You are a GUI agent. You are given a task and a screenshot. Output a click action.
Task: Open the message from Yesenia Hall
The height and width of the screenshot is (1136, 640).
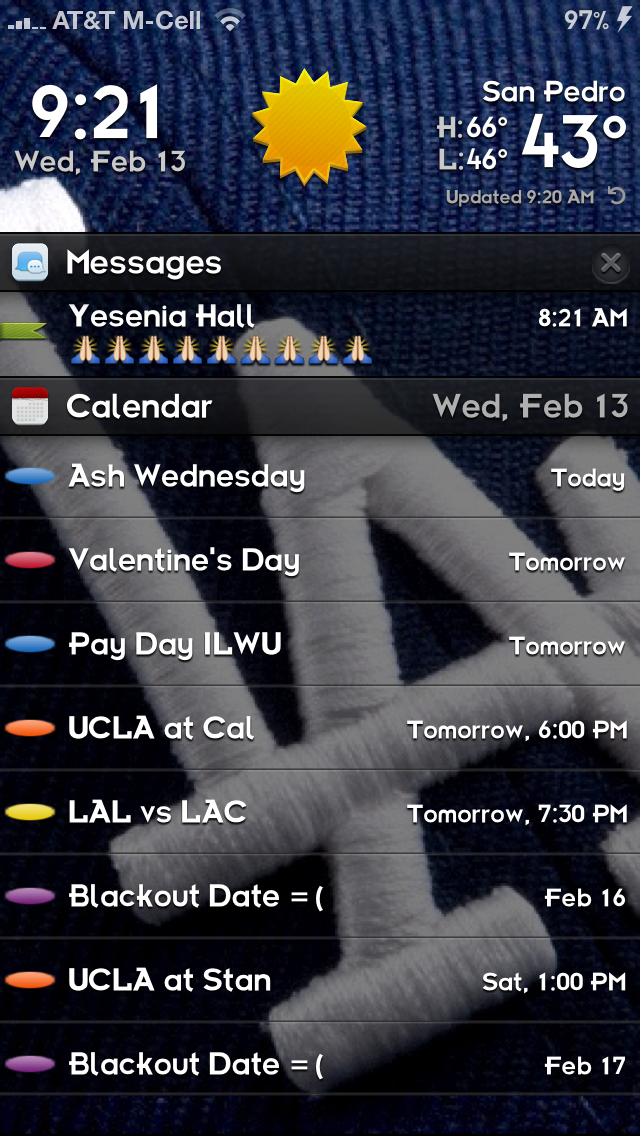(x=320, y=334)
